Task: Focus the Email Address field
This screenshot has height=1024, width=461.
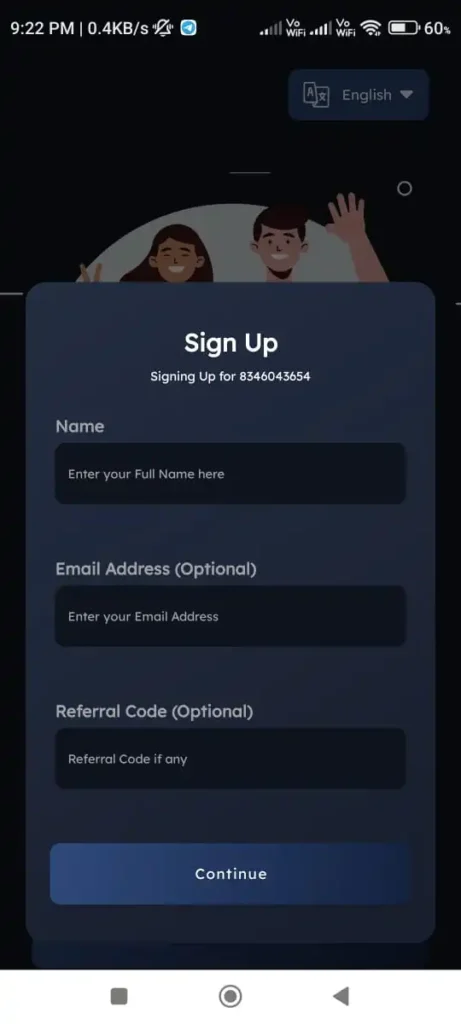Action: (230, 616)
